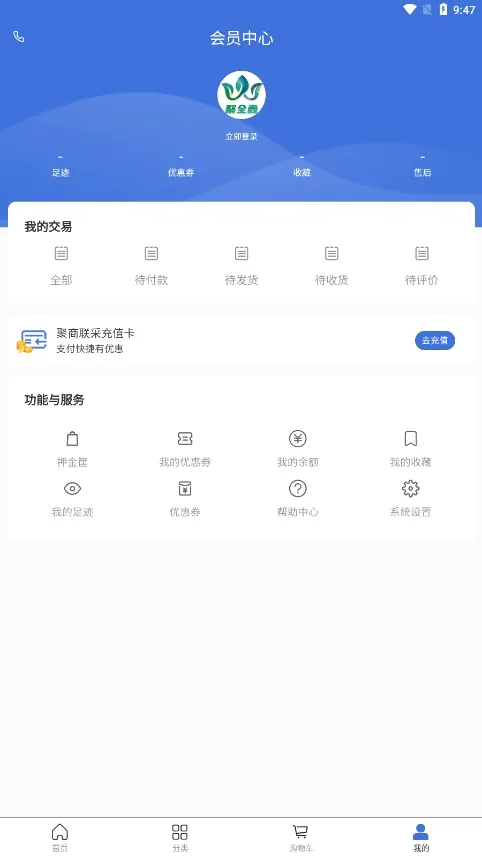This screenshot has width=482, height=858.
Task: Switch to the 首页 tab
Action: (60, 838)
